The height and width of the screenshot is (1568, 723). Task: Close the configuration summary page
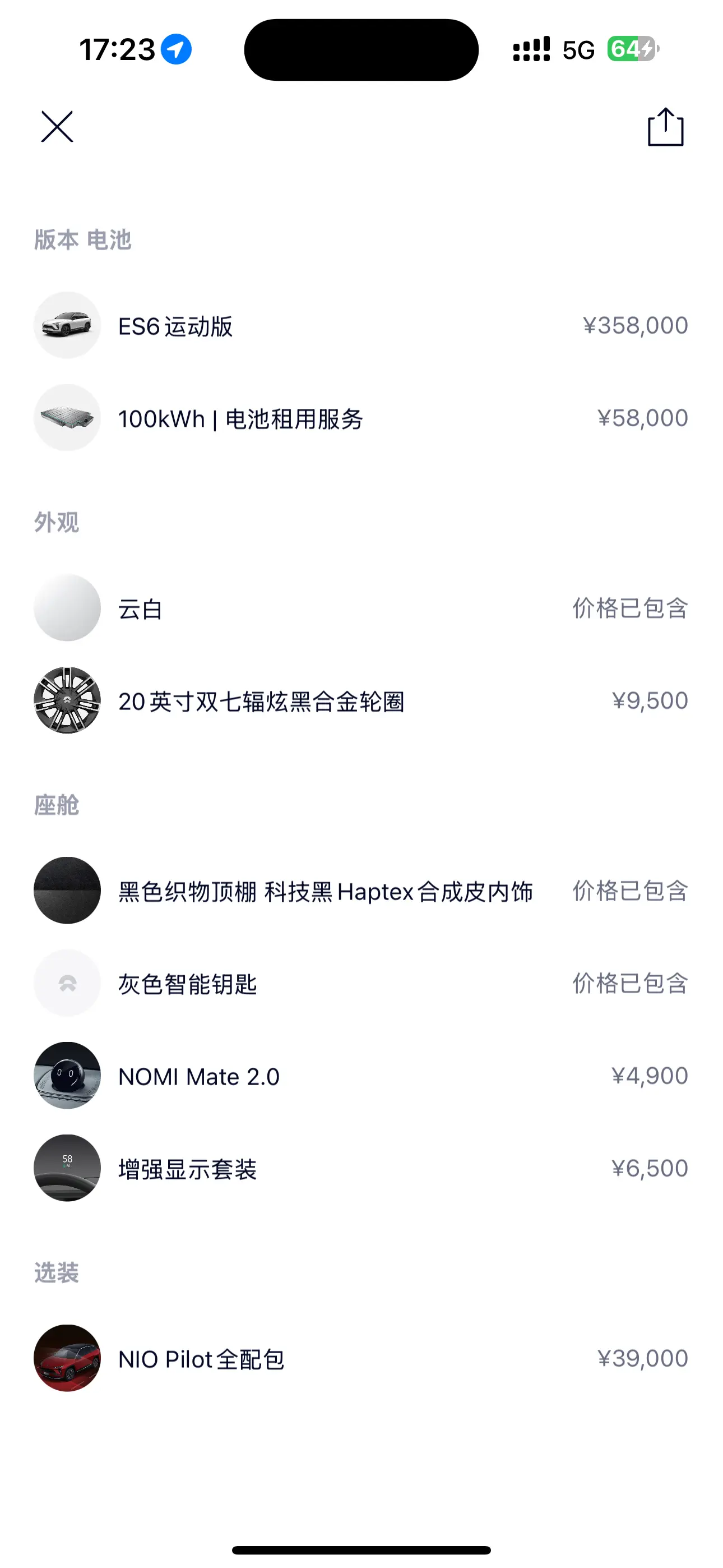click(57, 127)
